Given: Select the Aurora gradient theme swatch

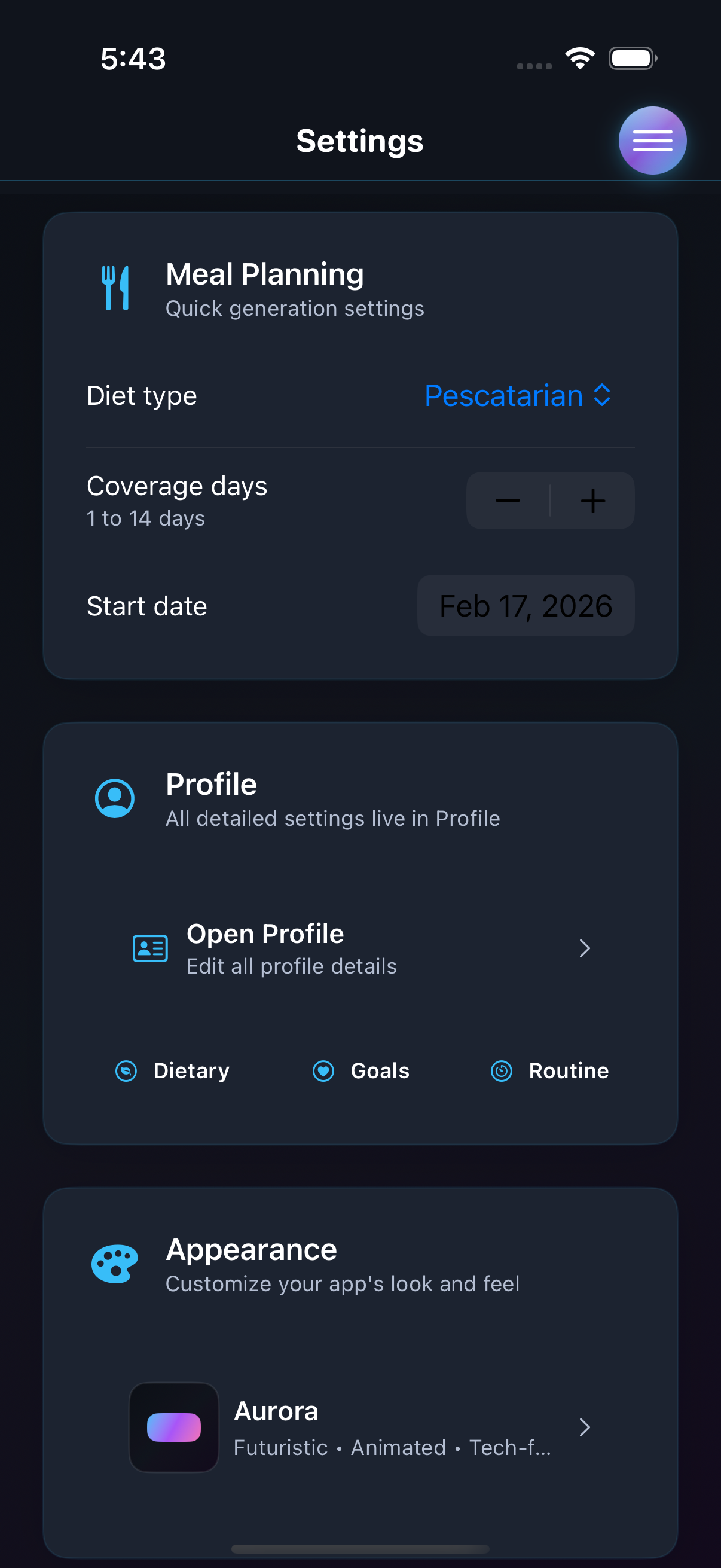Looking at the screenshot, I should 174,1427.
